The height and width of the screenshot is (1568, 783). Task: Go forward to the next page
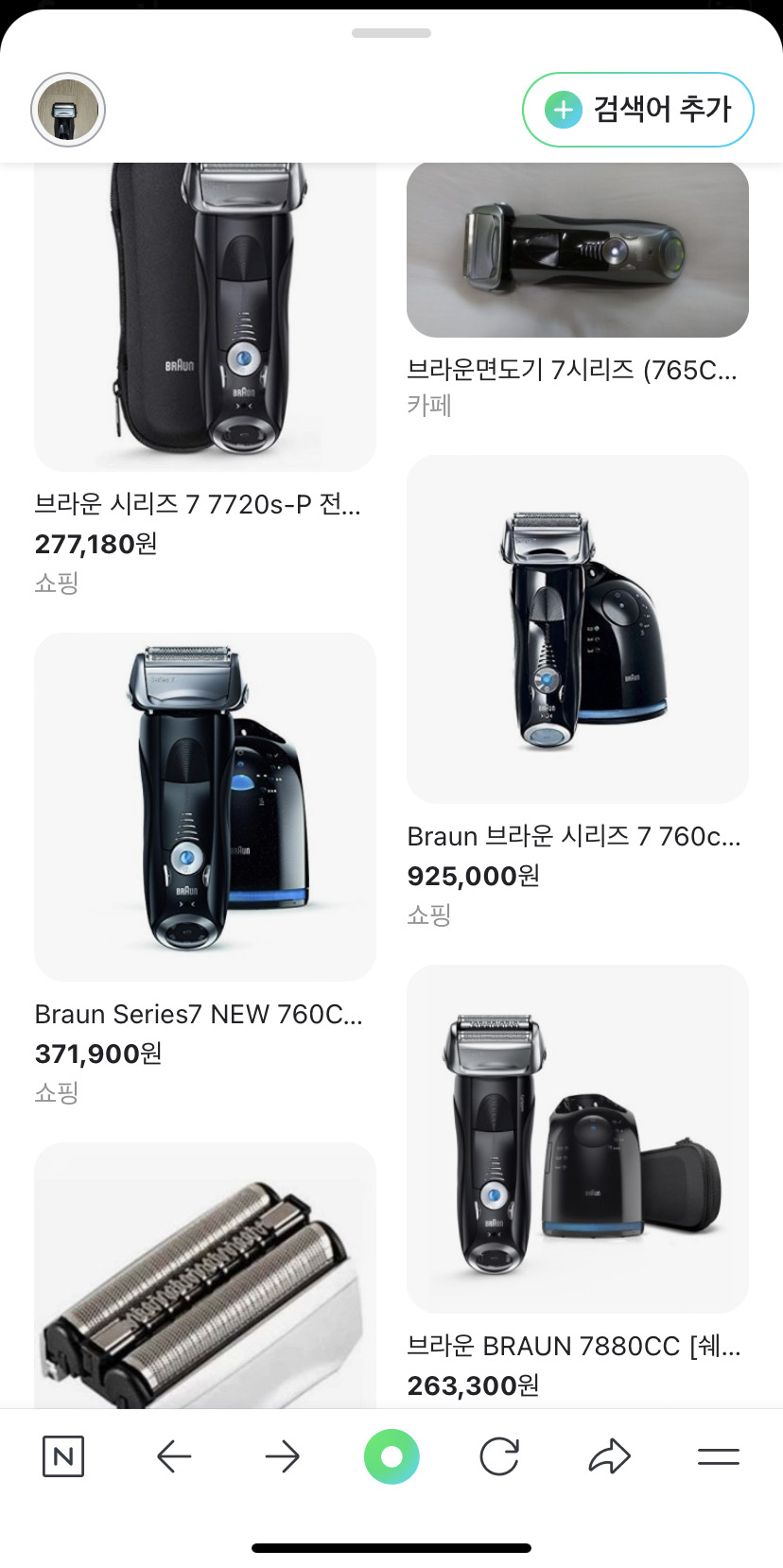[x=282, y=1456]
